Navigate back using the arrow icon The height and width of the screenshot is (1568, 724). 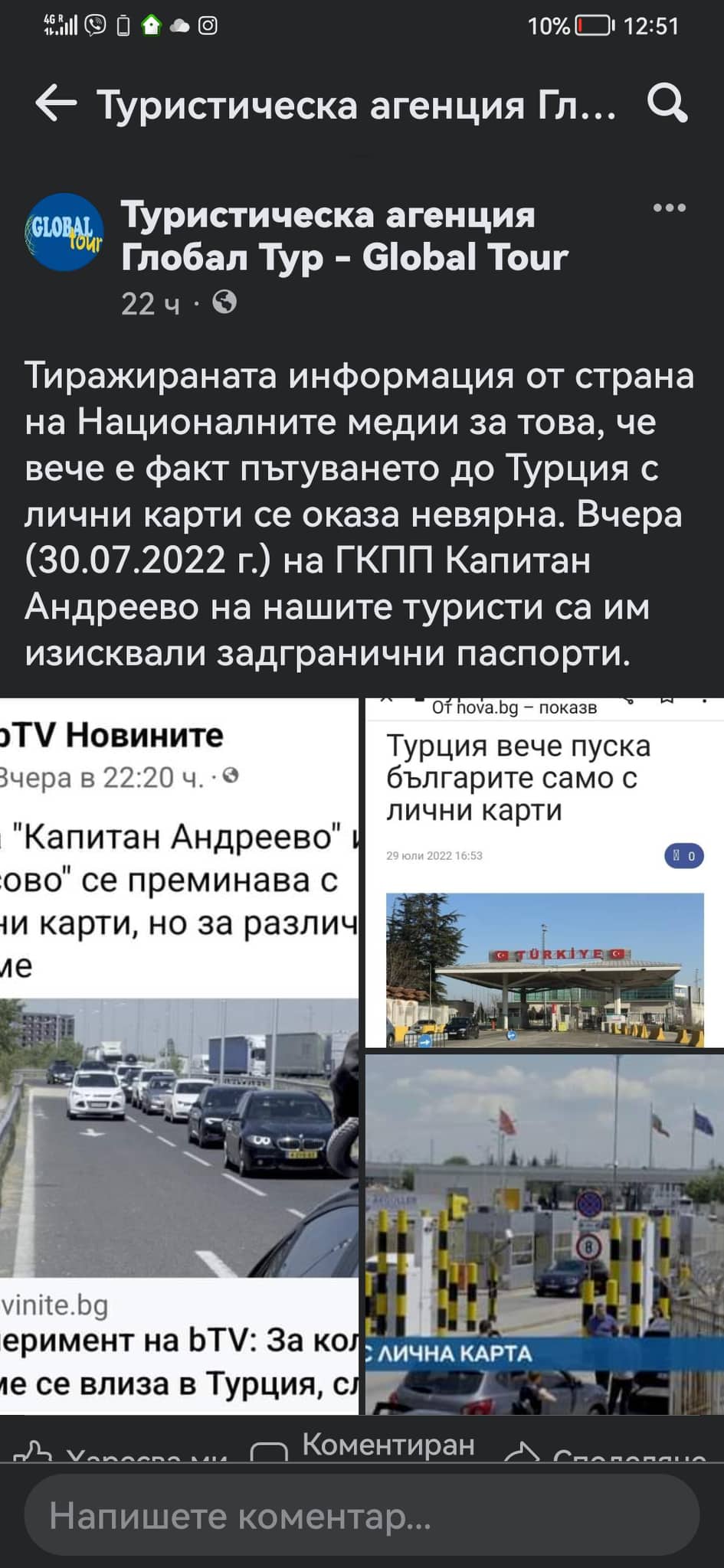[55, 105]
